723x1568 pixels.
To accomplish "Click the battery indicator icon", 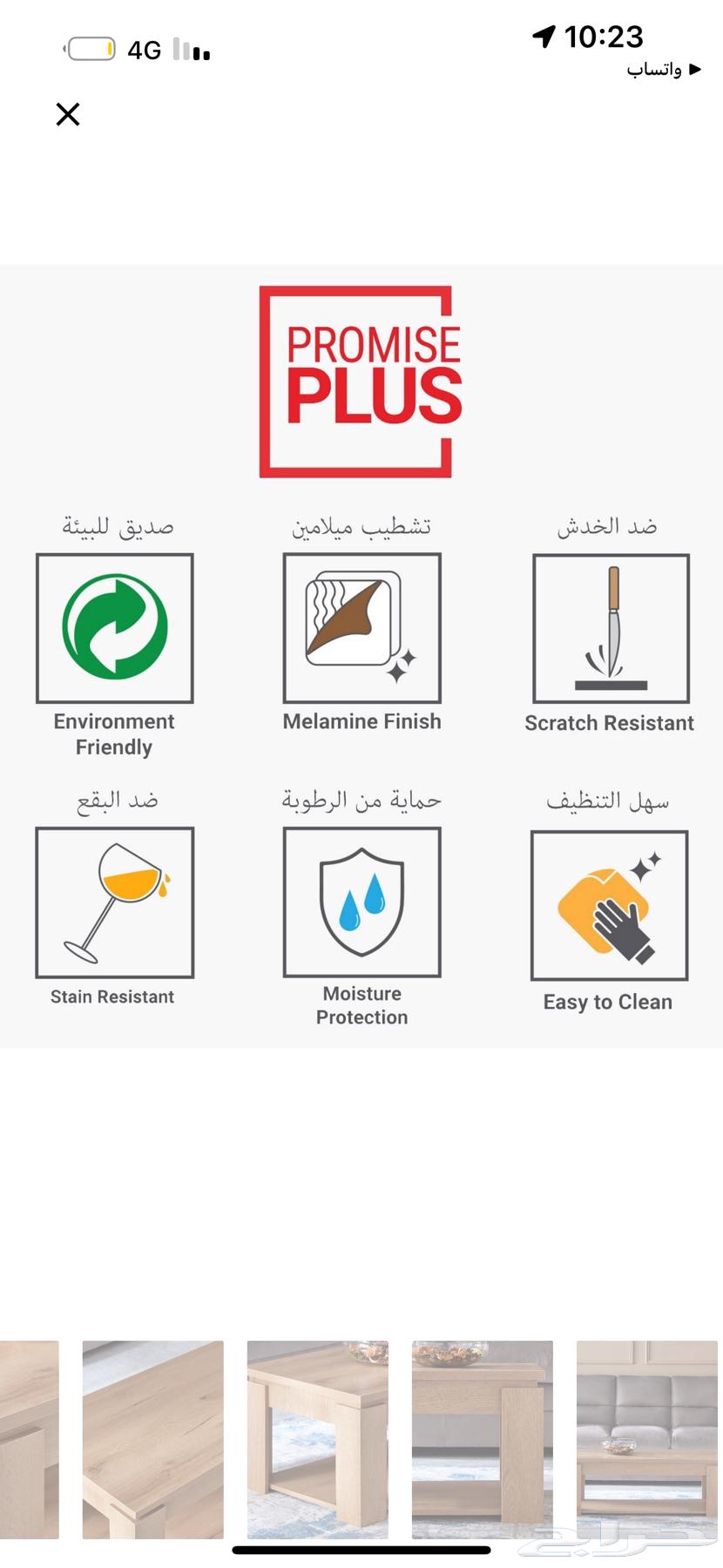I will point(90,50).
